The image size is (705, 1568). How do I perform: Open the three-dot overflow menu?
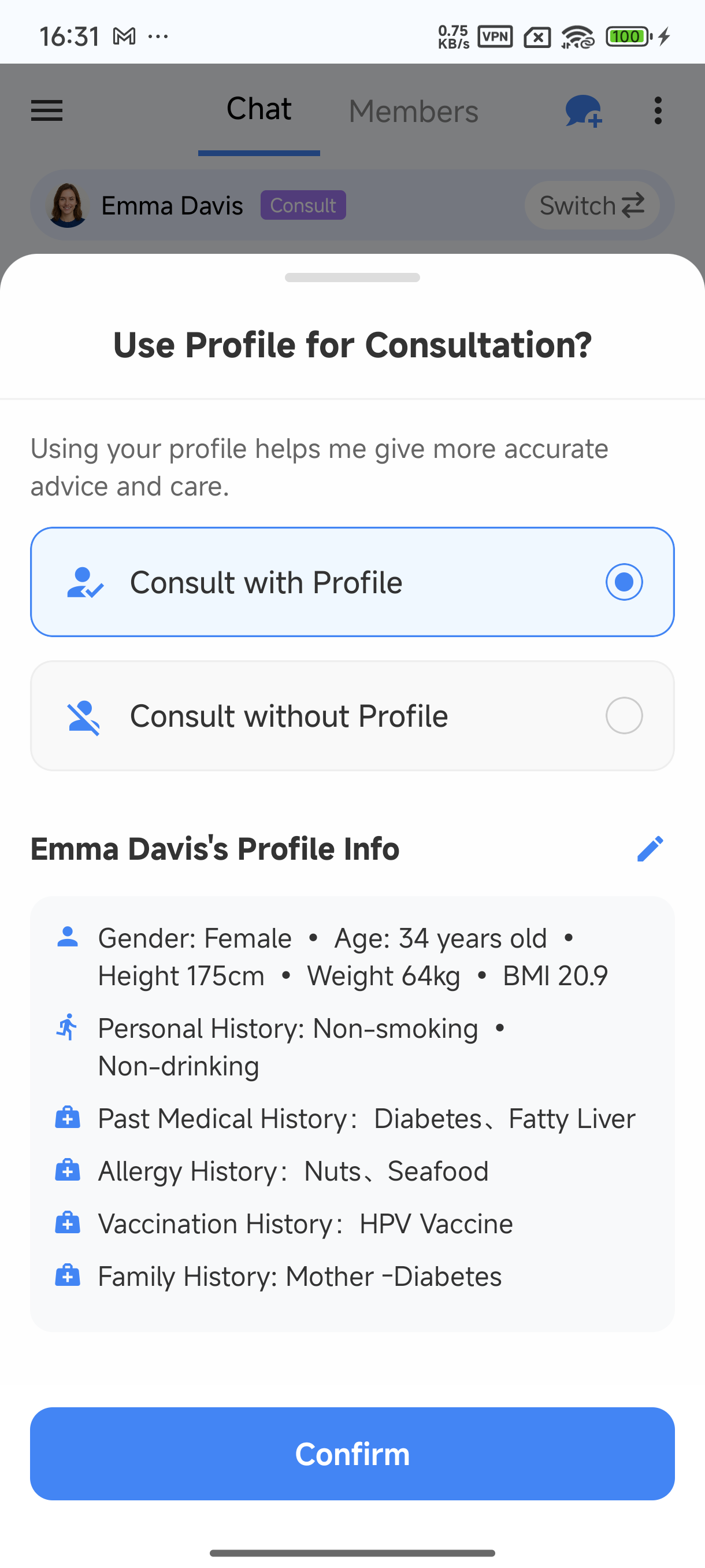tap(658, 111)
